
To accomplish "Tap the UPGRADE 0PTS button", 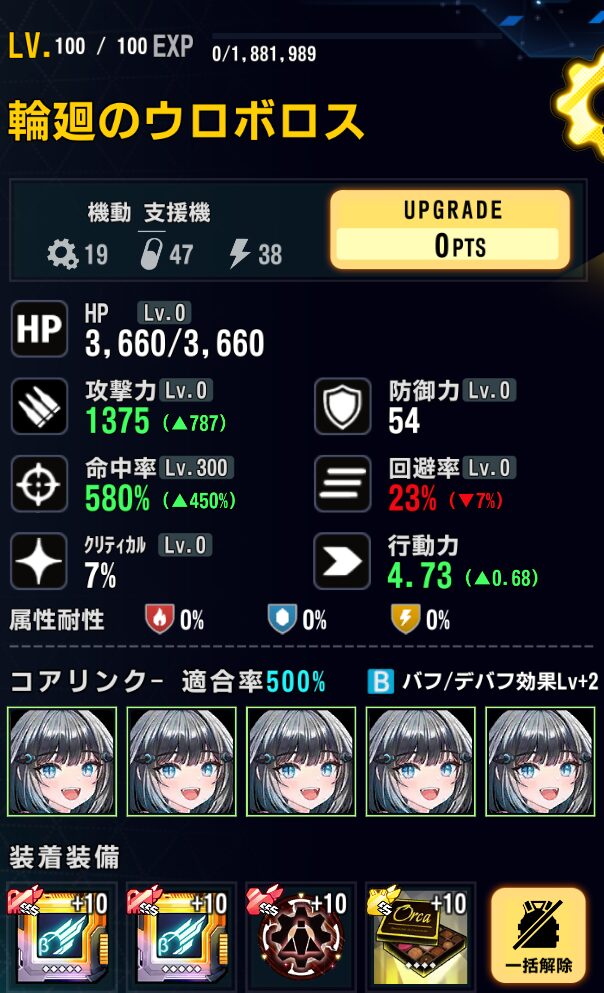I will (450, 229).
